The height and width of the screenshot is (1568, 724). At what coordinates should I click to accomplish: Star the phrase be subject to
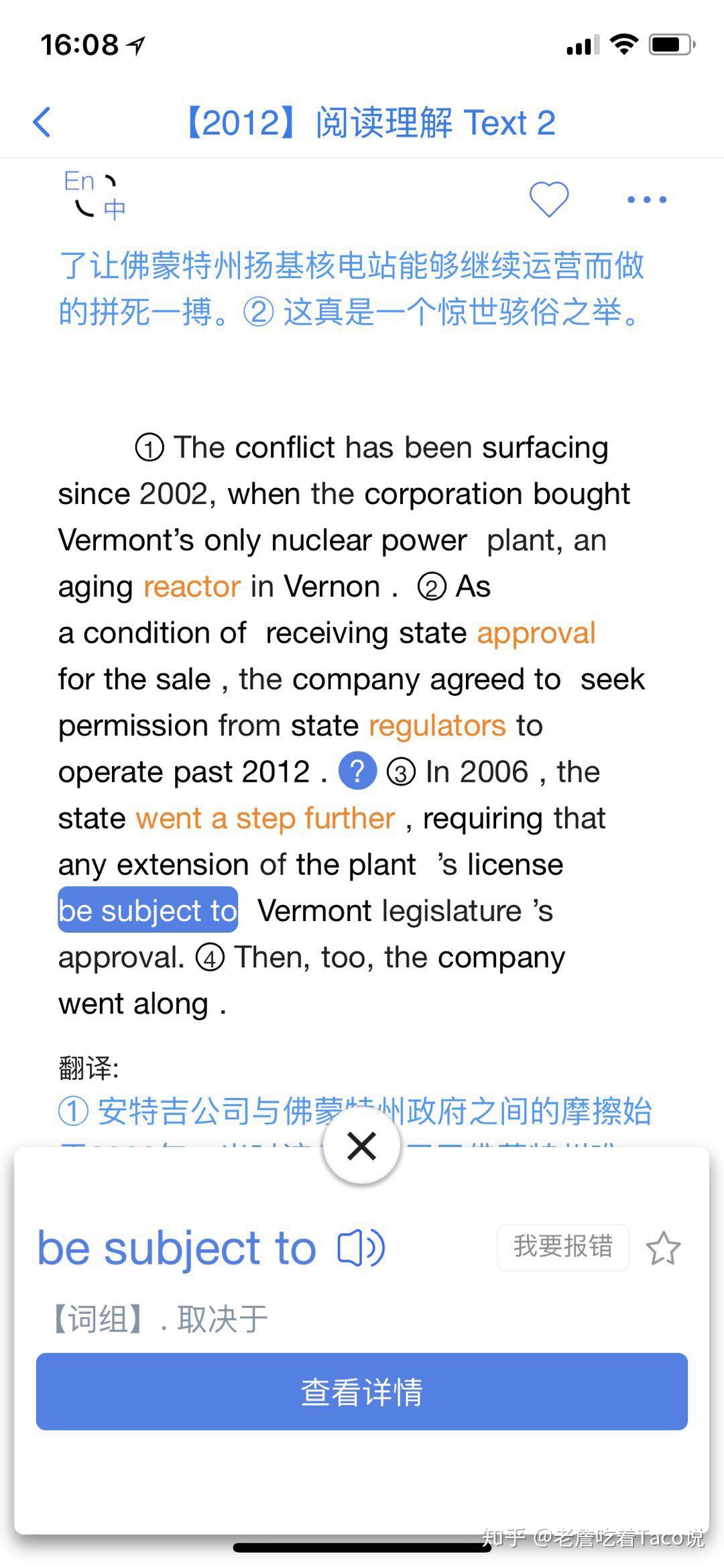click(663, 1248)
